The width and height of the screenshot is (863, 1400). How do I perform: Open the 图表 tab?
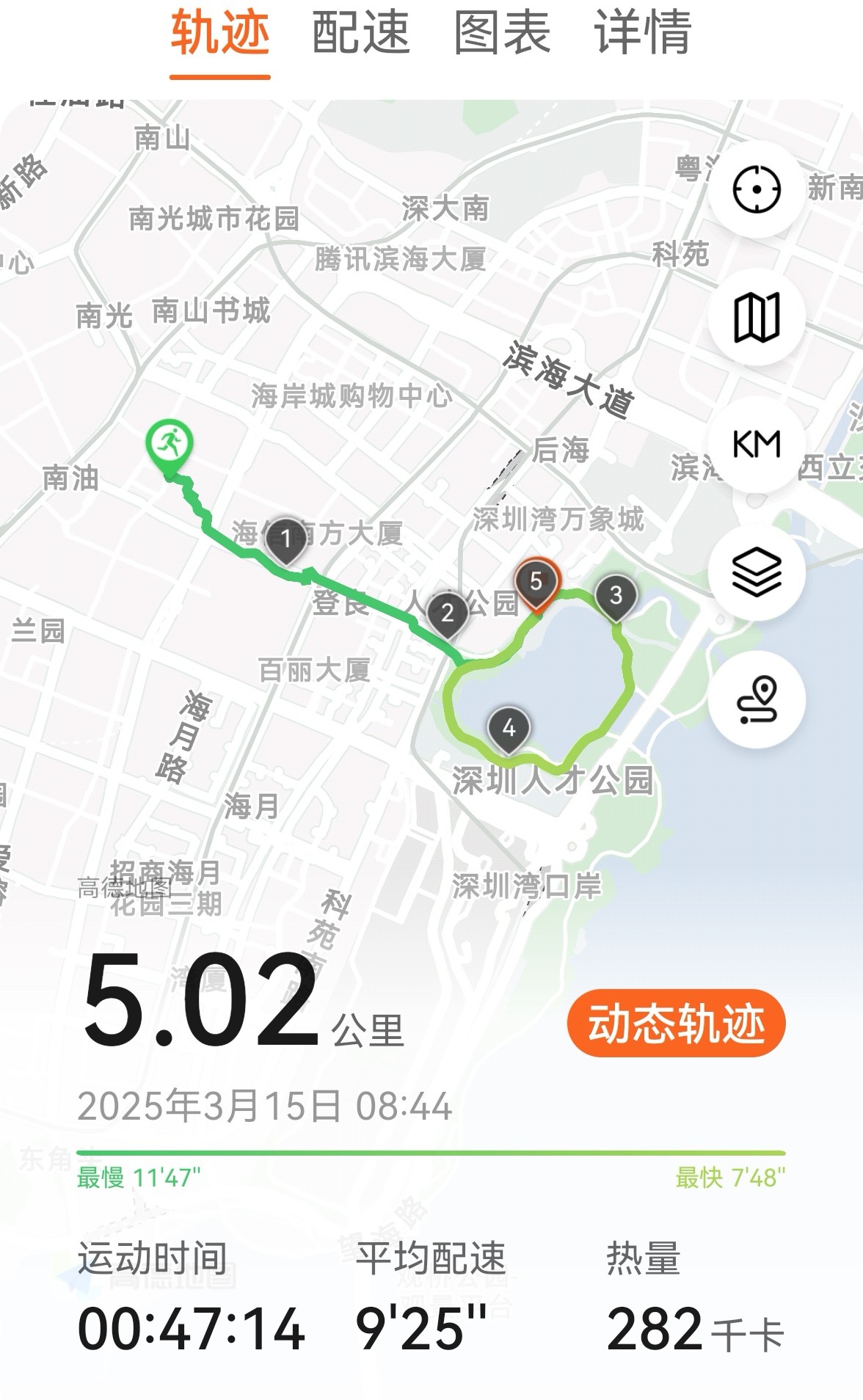tap(502, 32)
